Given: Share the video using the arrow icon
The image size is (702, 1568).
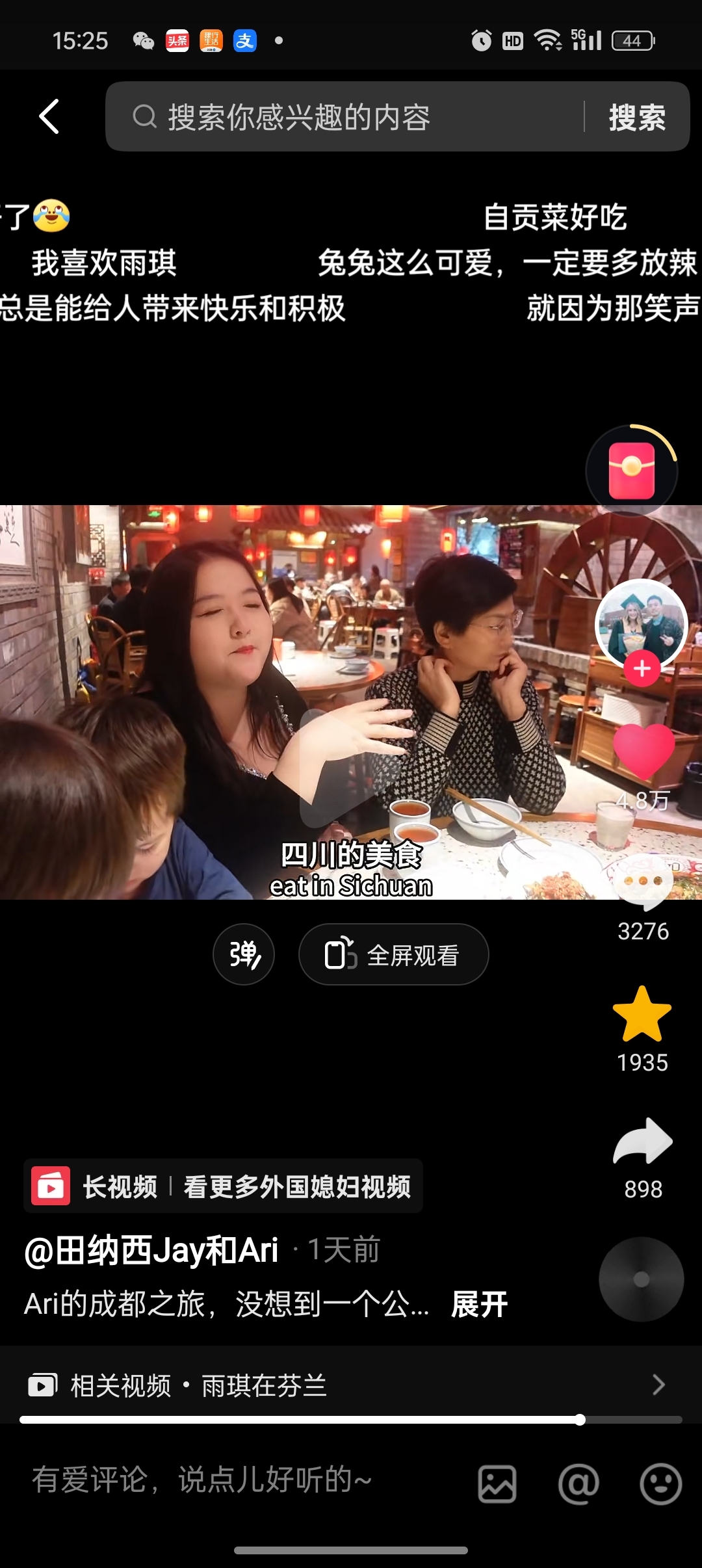Looking at the screenshot, I should click(642, 1141).
